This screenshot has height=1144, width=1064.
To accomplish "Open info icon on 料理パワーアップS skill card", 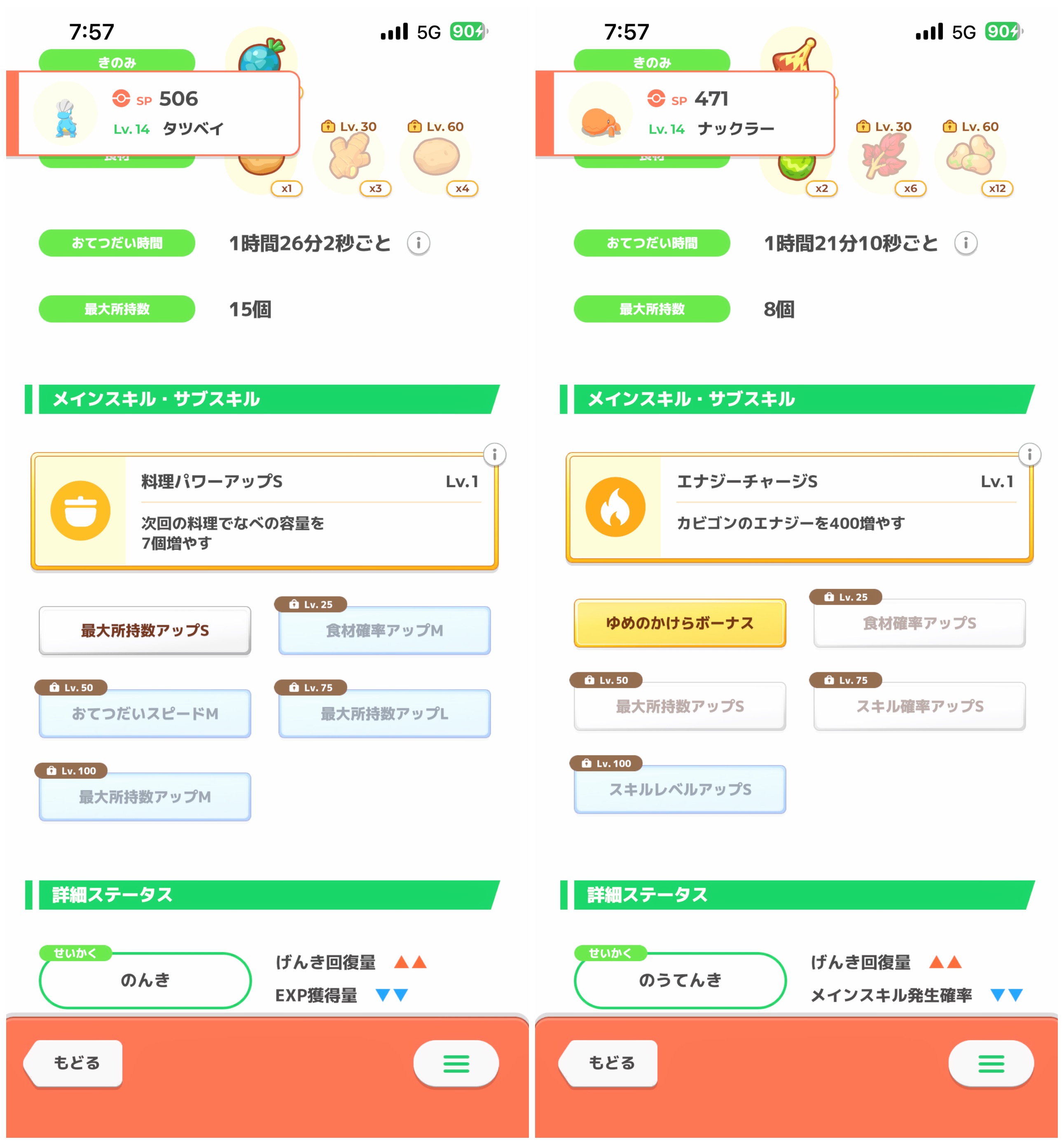I will (x=494, y=455).
